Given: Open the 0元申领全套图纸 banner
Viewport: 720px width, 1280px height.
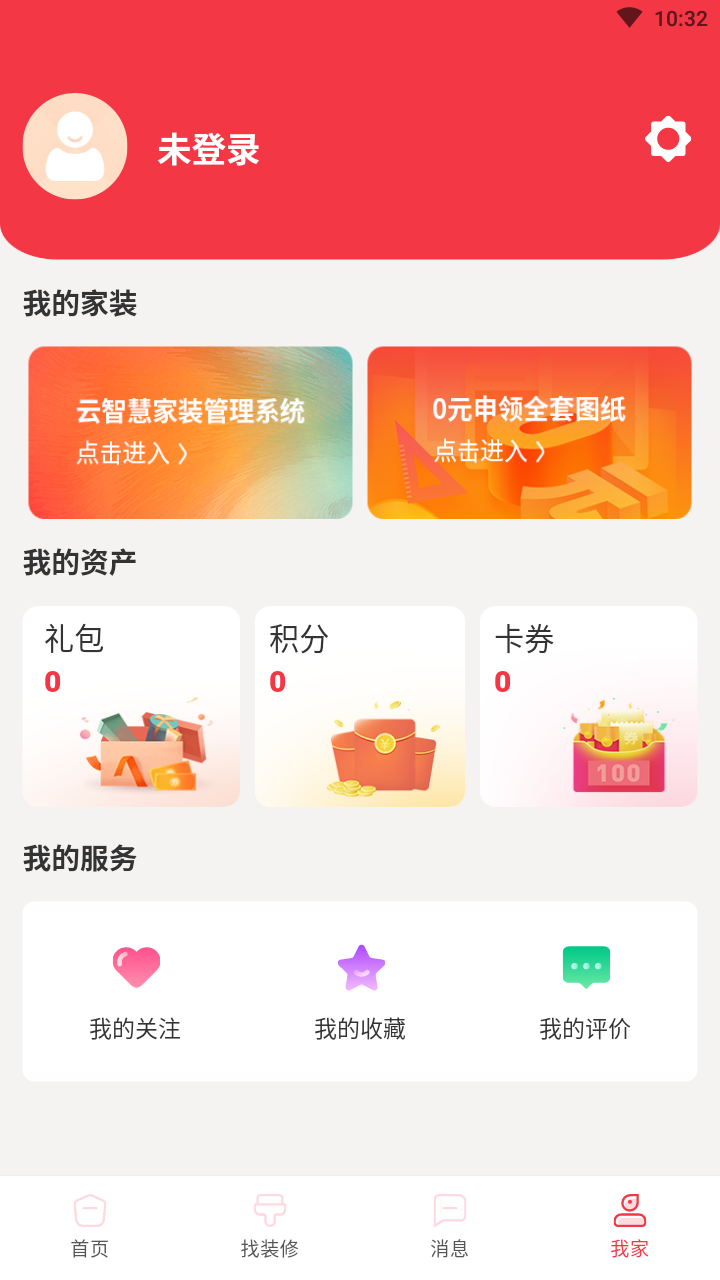Looking at the screenshot, I should point(529,433).
